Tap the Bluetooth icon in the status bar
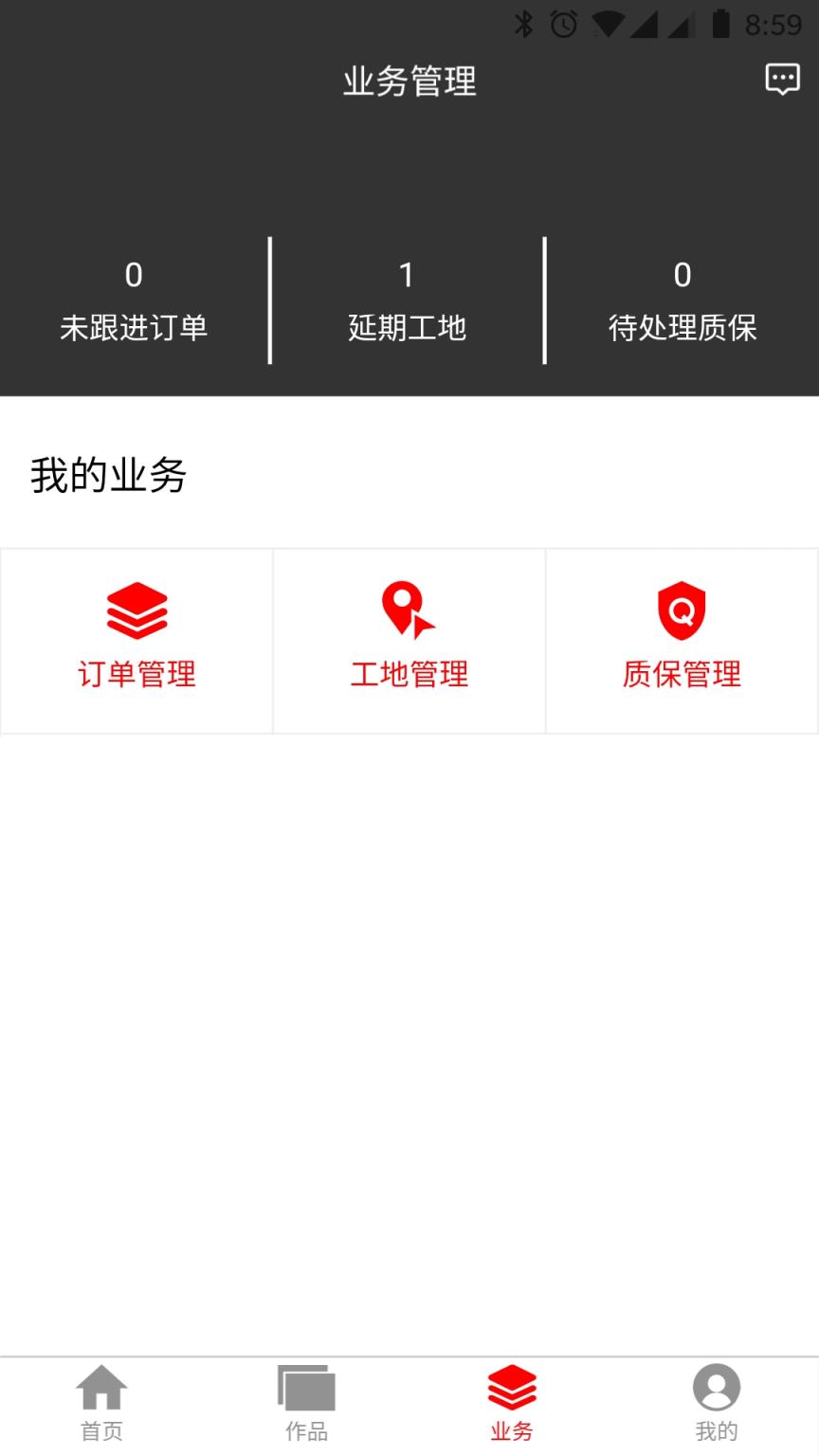The height and width of the screenshot is (1456, 819). [522, 21]
